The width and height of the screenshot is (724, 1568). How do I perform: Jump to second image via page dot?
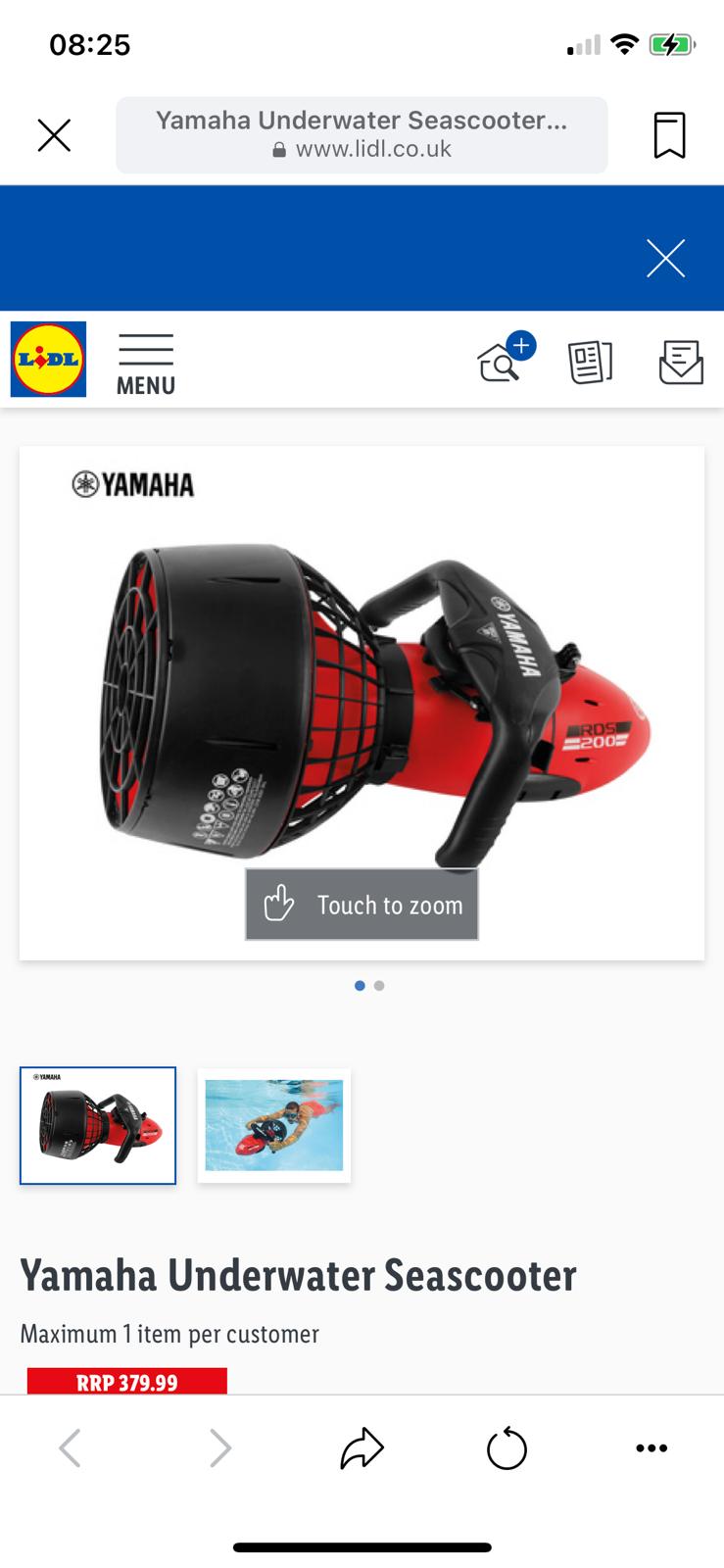[379, 986]
